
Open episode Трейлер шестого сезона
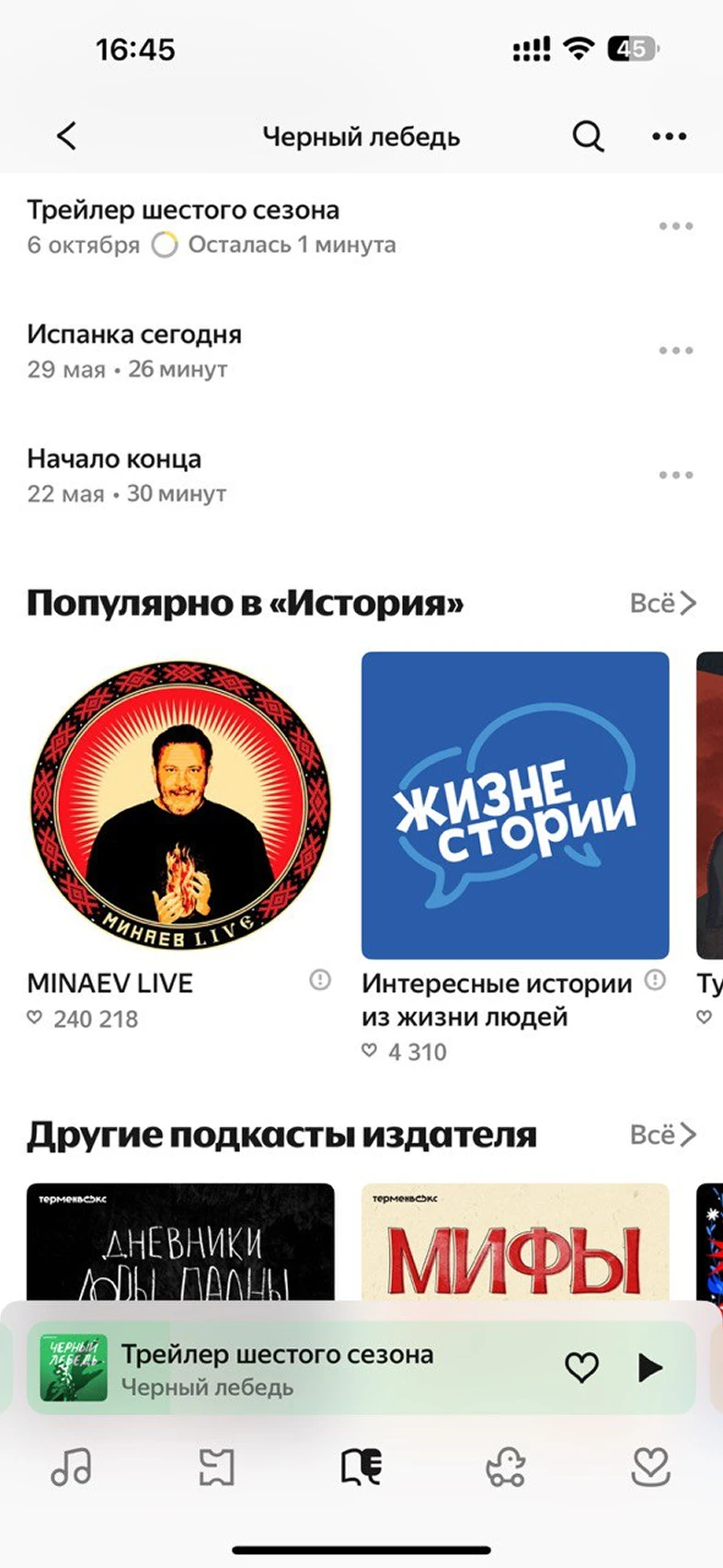[183, 211]
